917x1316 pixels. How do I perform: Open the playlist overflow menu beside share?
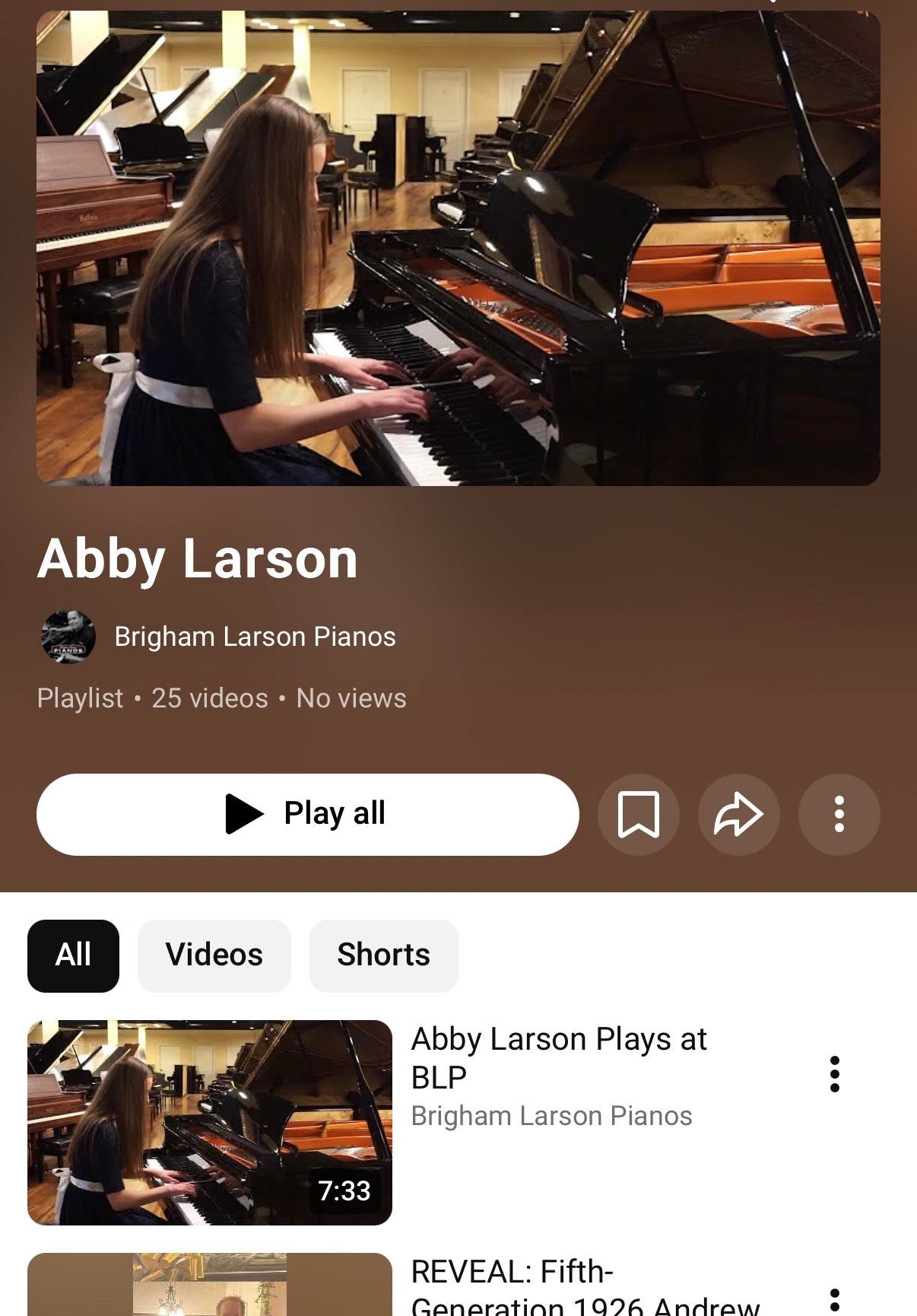click(x=839, y=814)
